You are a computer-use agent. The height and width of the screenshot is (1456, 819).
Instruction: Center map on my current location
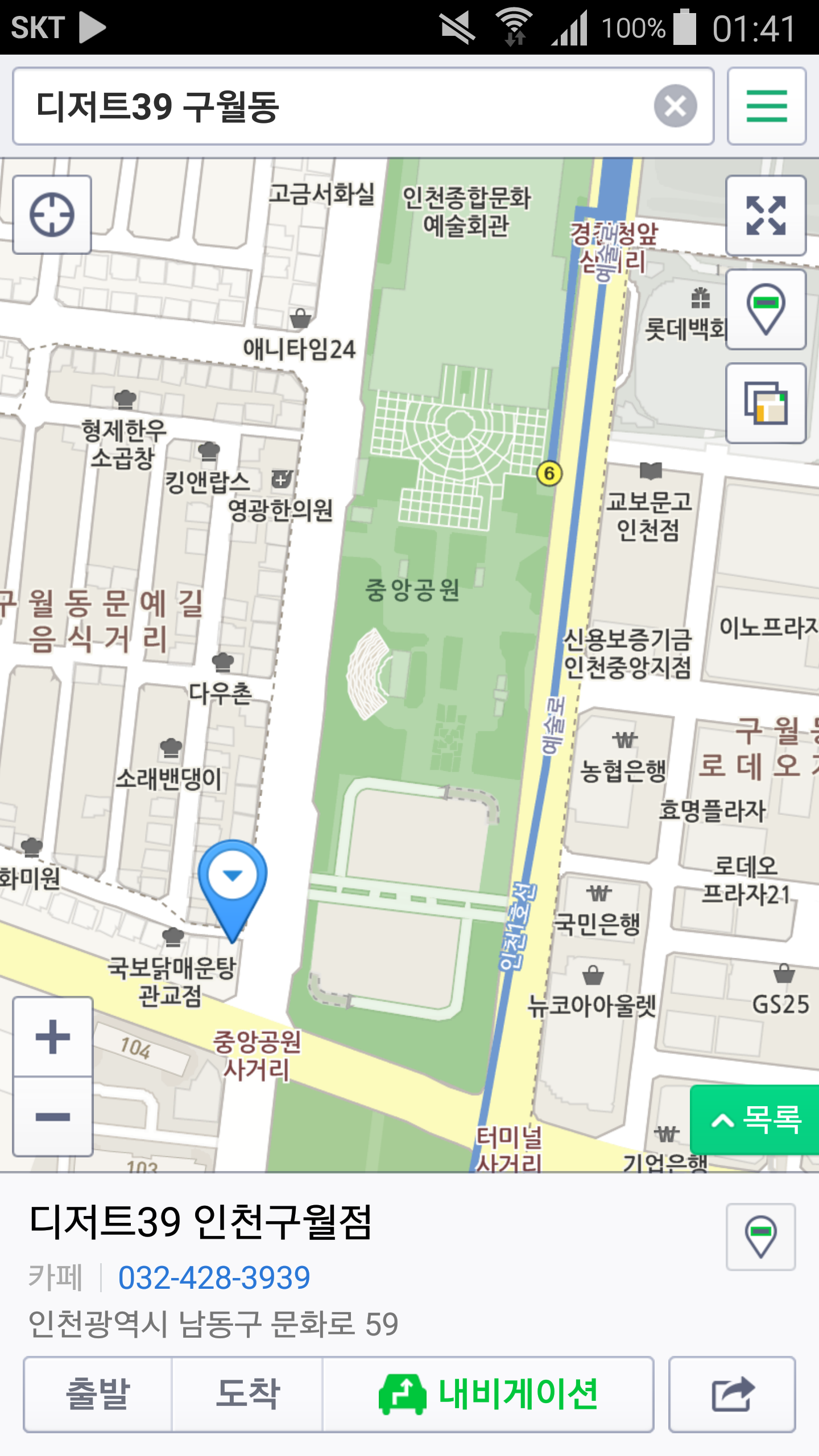52,214
